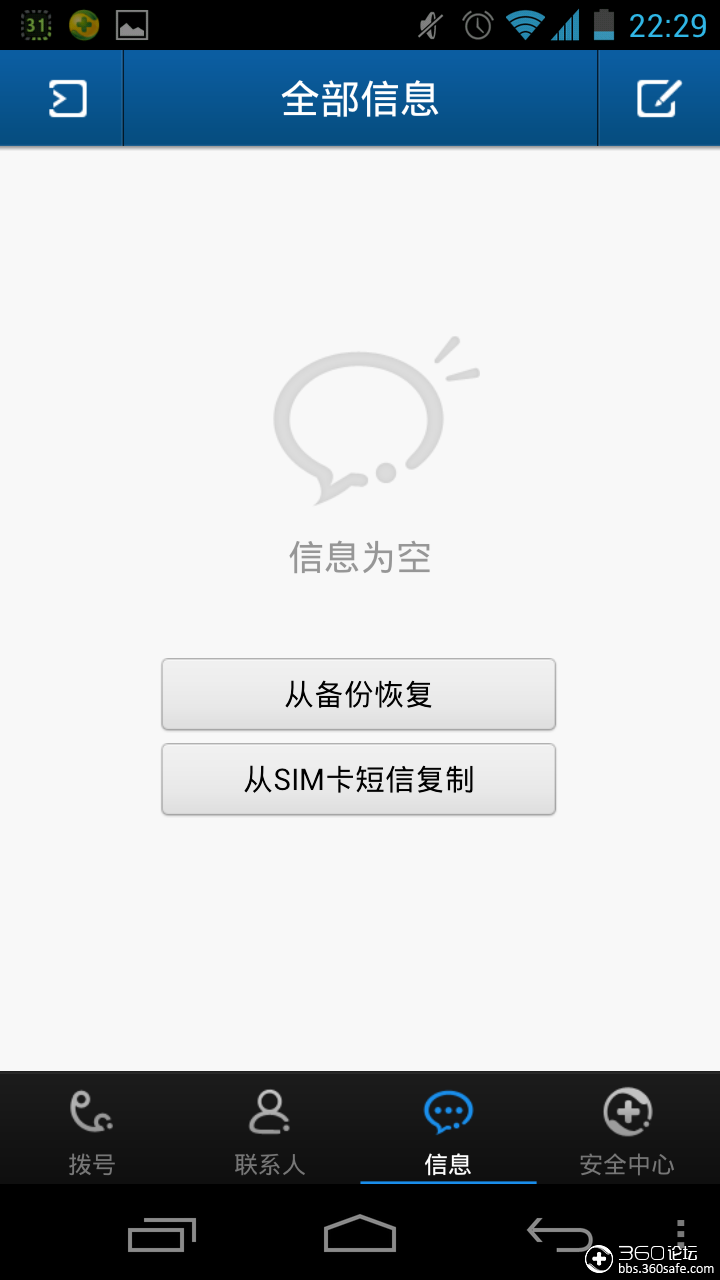Tap the 信息 messages bubble icon
Image resolution: width=720 pixels, height=1280 pixels.
pyautogui.click(x=448, y=1111)
